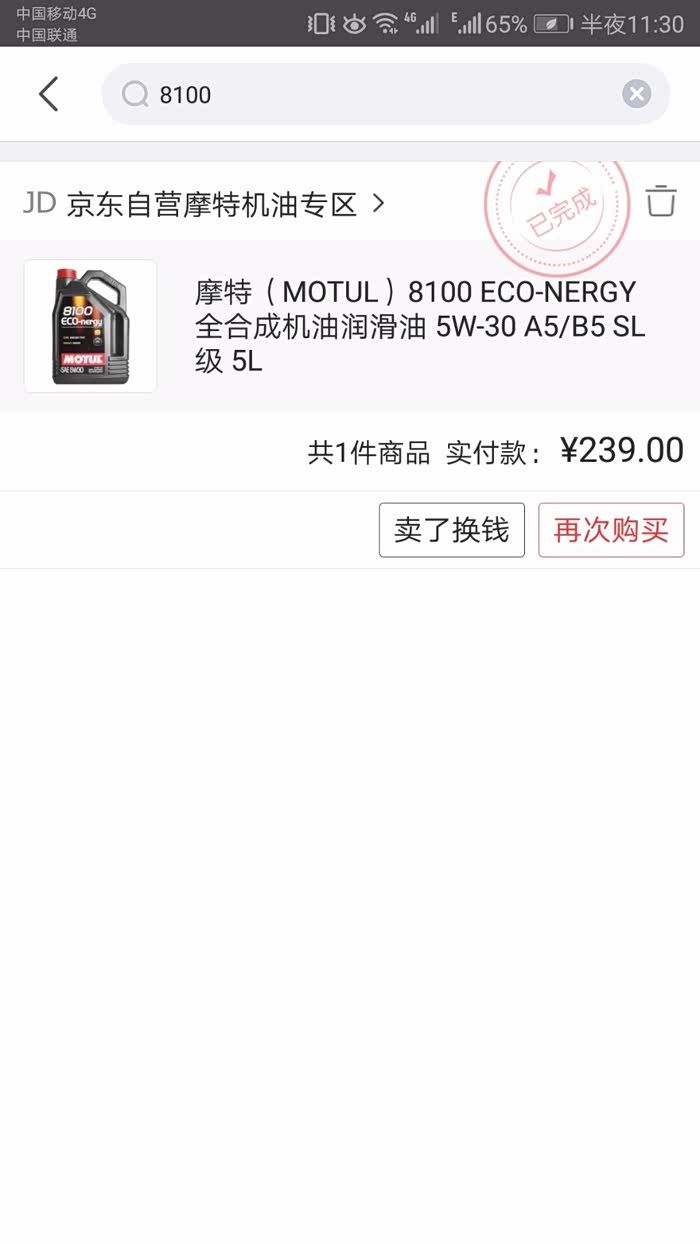Viewport: 700px width, 1244px height.
Task: Delete this order with trash icon
Action: (x=661, y=201)
